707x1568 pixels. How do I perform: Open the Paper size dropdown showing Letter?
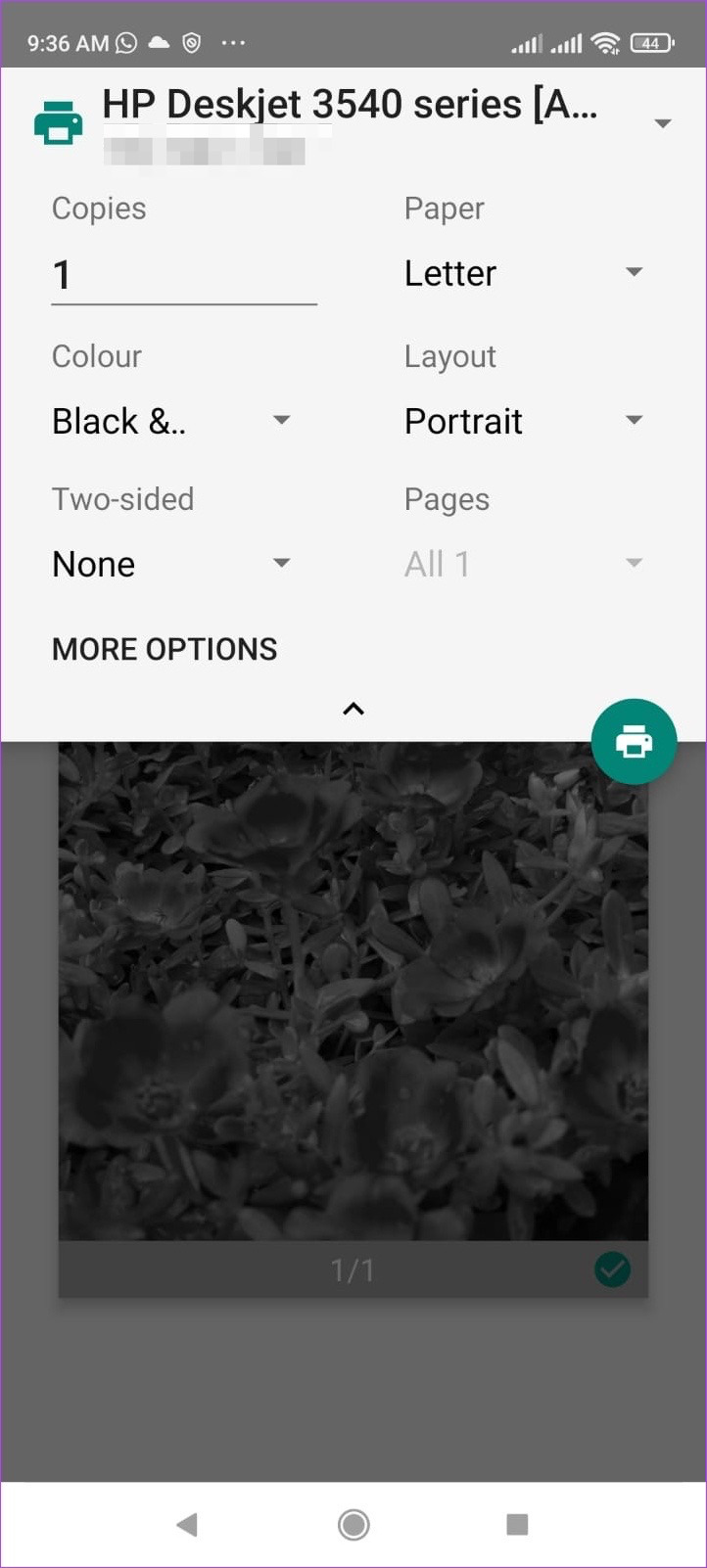[523, 273]
